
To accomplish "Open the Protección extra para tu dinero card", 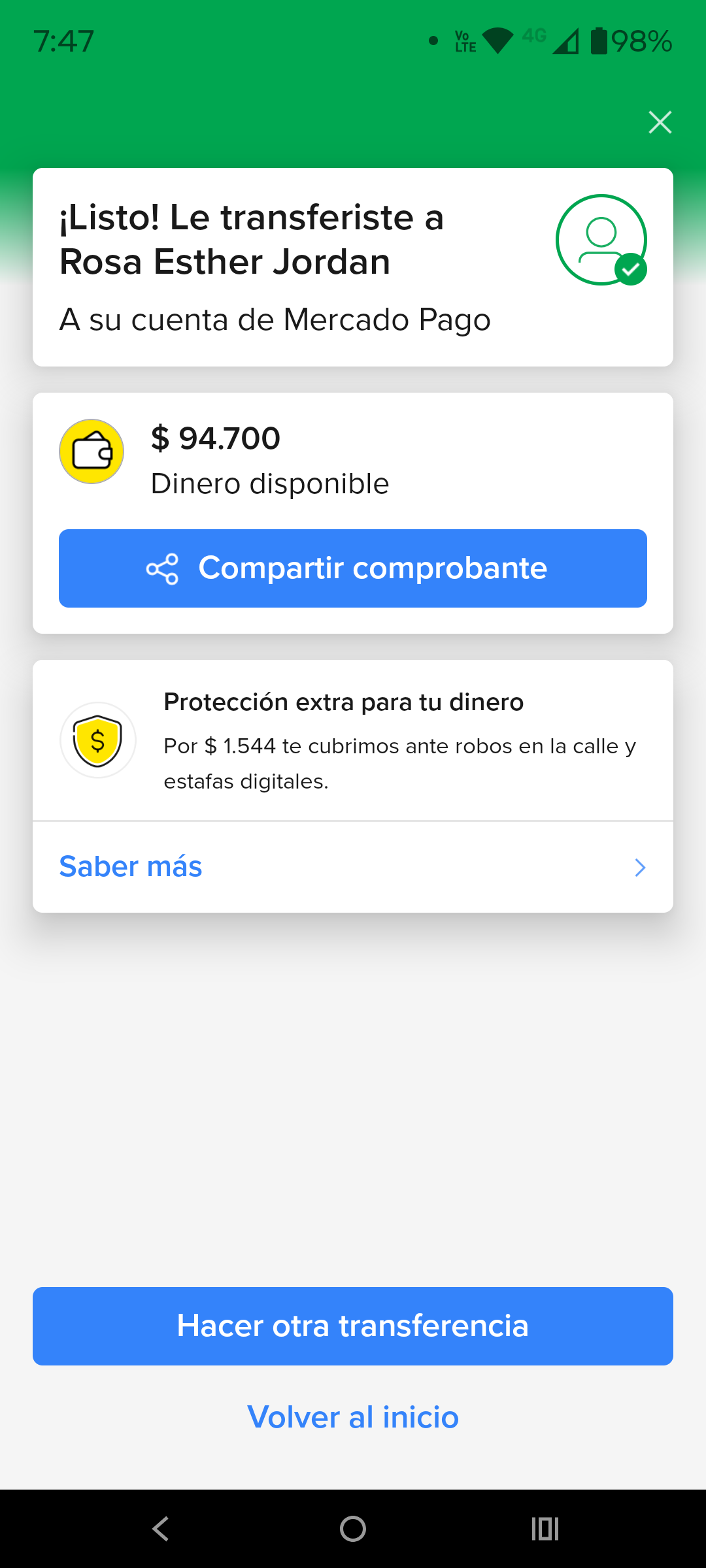I will [353, 741].
